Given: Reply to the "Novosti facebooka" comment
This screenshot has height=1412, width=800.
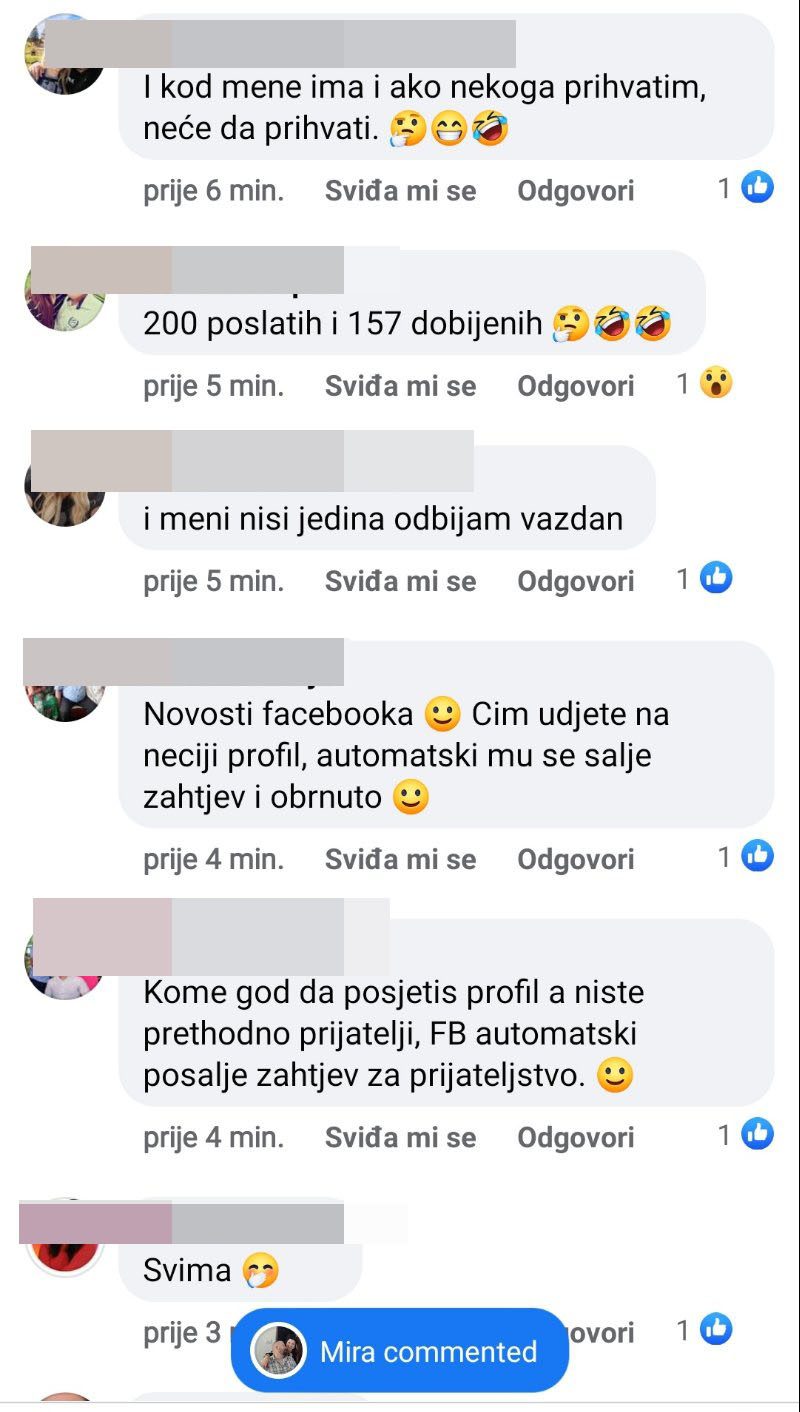Looking at the screenshot, I should tap(575, 859).
